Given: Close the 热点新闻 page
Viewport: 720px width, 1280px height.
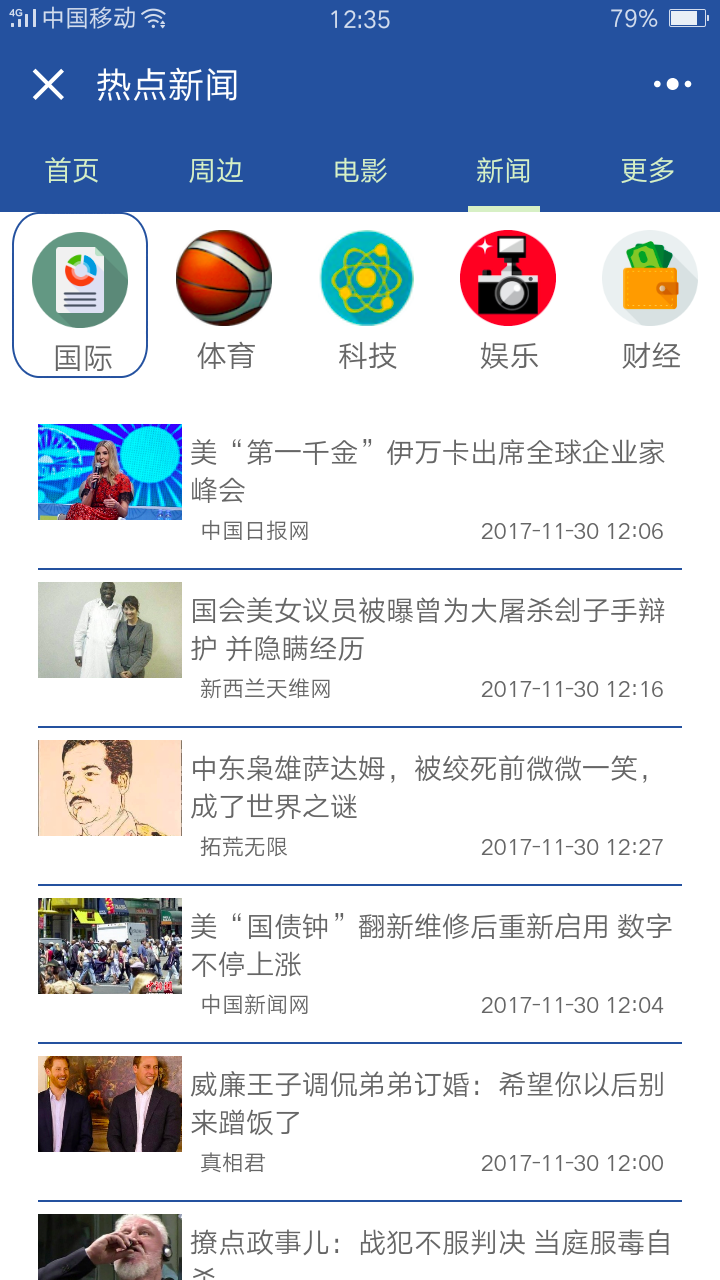Looking at the screenshot, I should [48, 85].
